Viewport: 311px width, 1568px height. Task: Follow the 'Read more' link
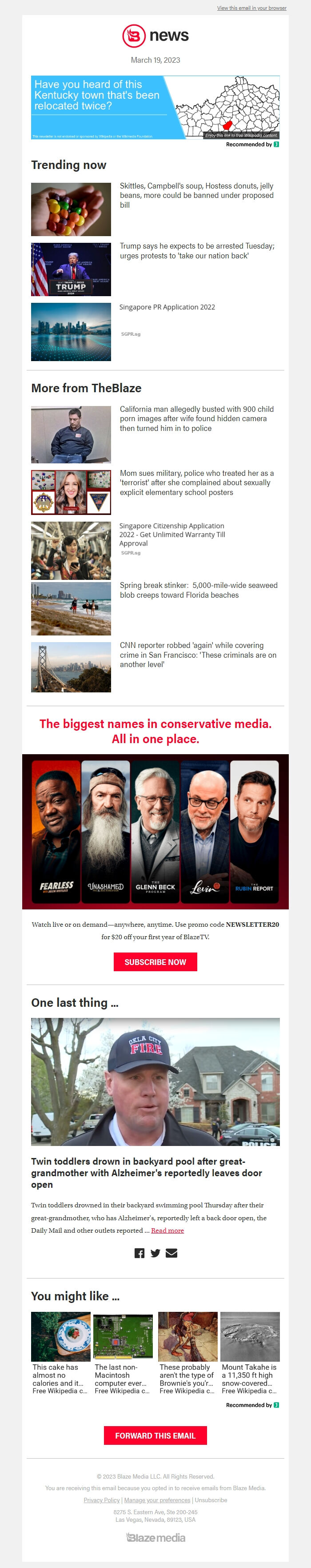pos(167,1230)
